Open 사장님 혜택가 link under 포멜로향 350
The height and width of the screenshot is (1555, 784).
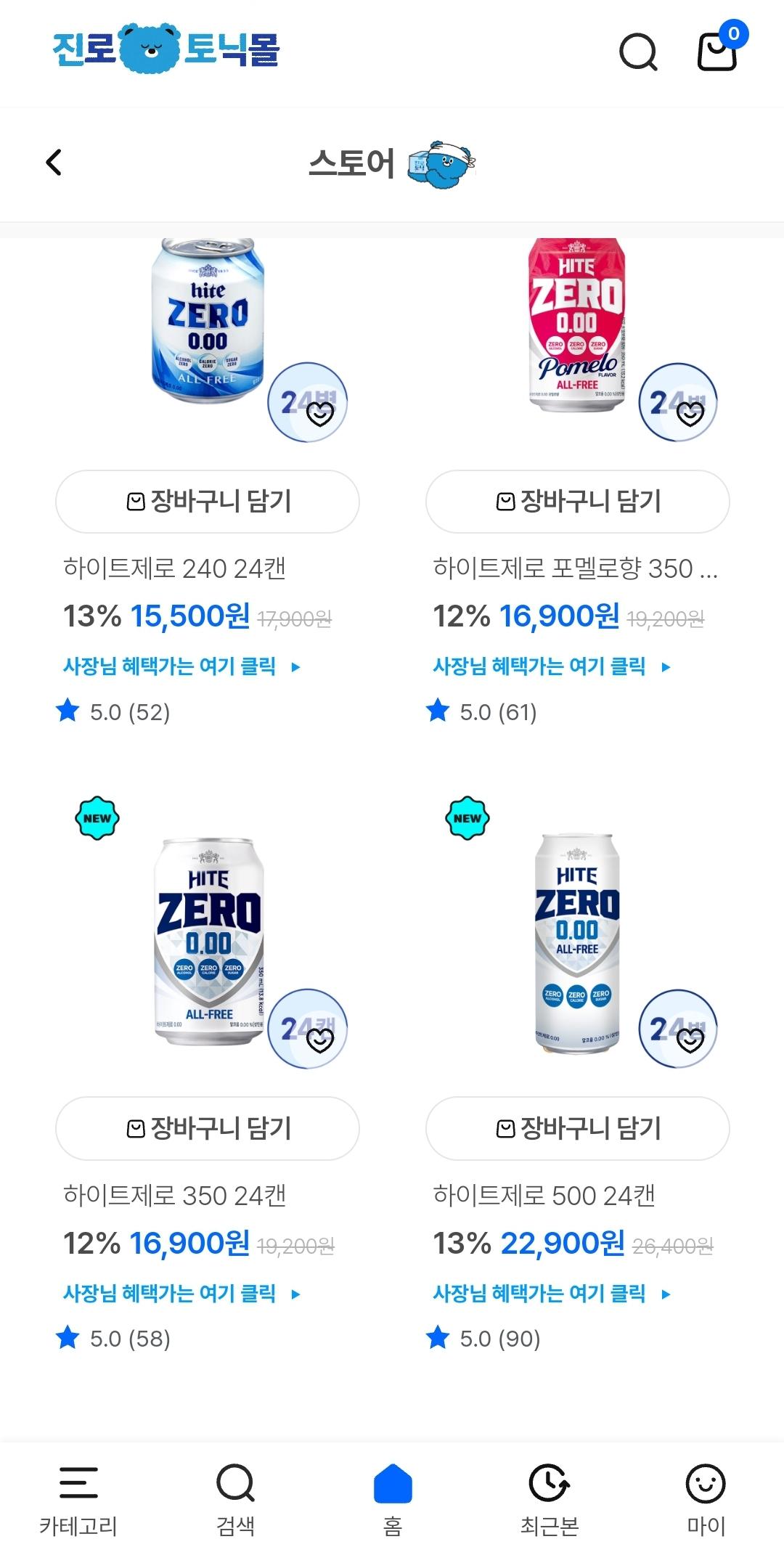point(552,666)
